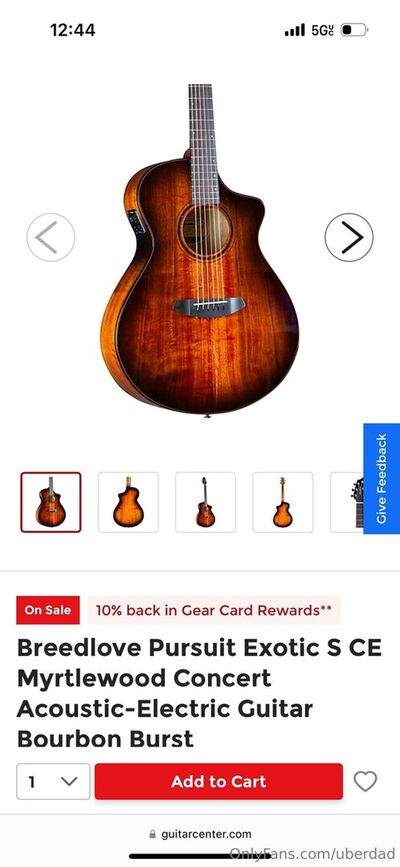Select the guitar back-view thumbnail
Image resolution: width=400 pixels, height=867 pixels.
click(x=128, y=502)
